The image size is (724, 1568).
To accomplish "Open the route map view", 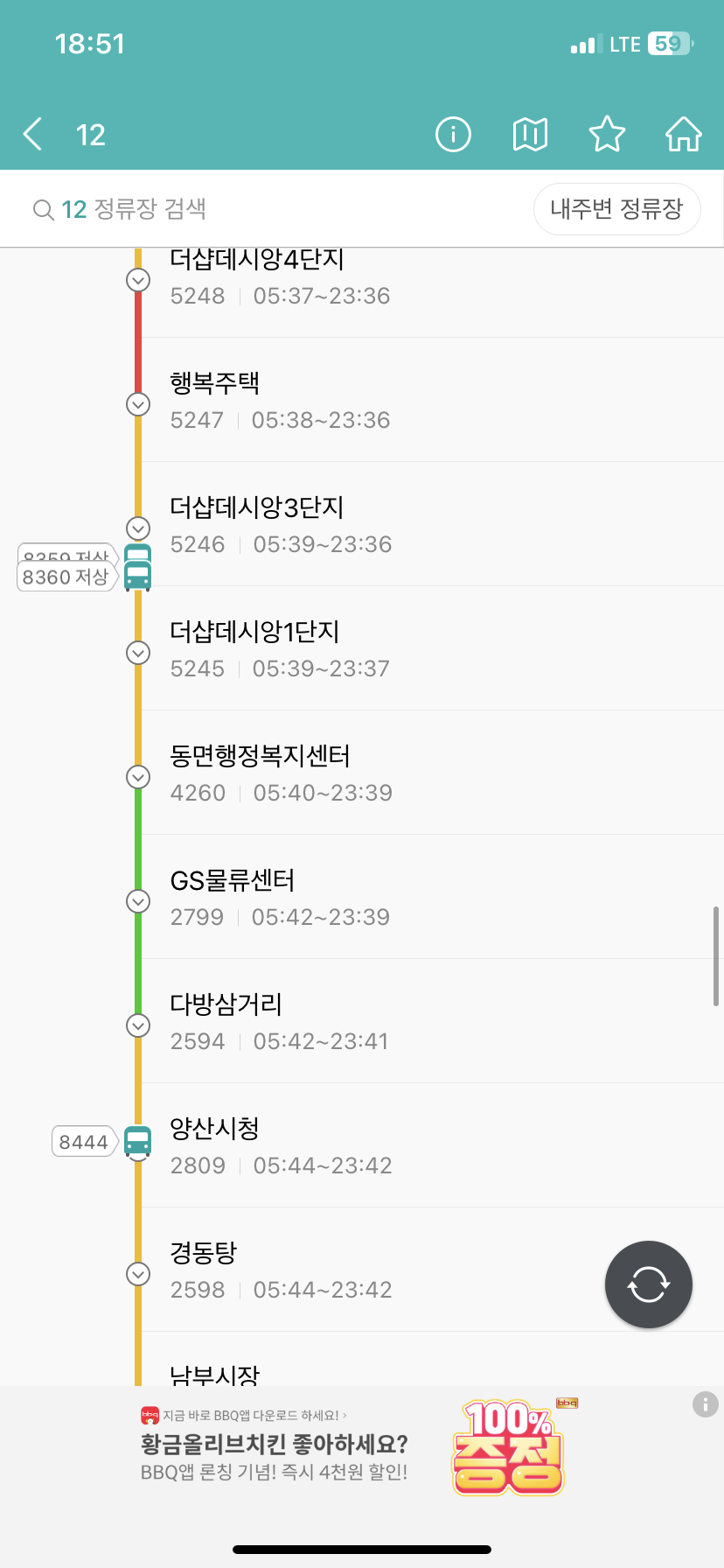I will click(530, 135).
